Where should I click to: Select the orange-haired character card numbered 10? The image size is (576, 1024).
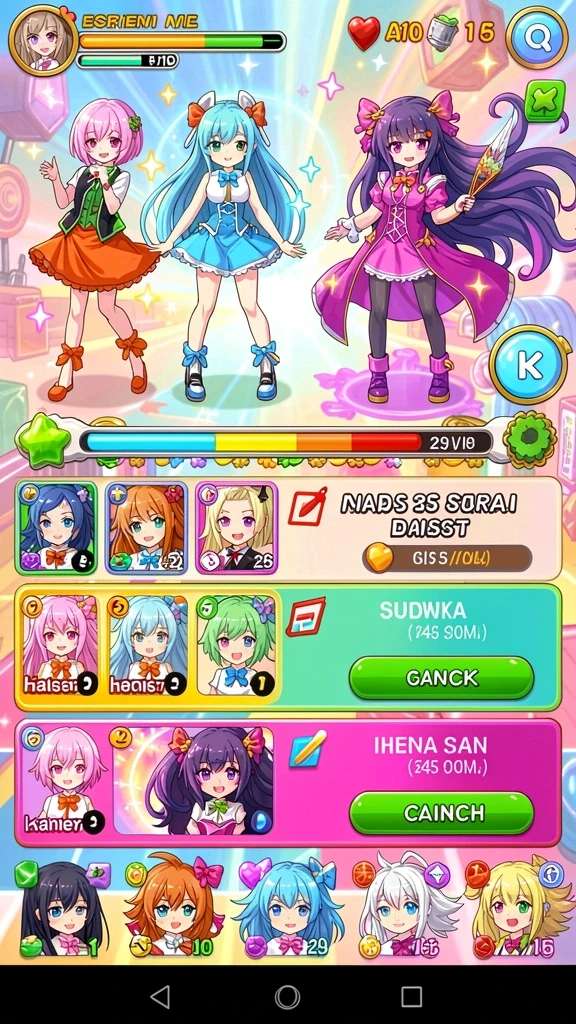pos(172,908)
